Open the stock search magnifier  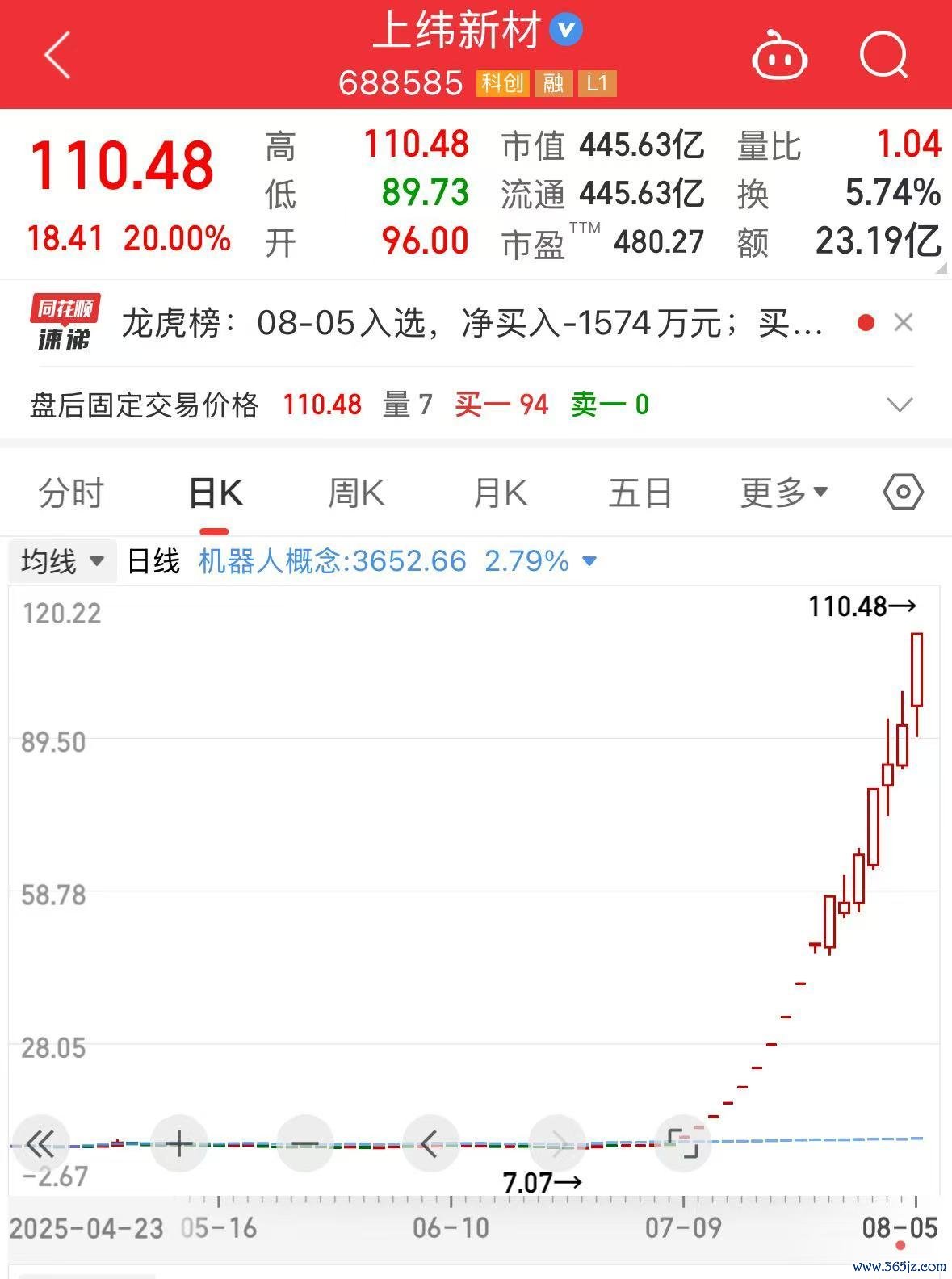883,56
